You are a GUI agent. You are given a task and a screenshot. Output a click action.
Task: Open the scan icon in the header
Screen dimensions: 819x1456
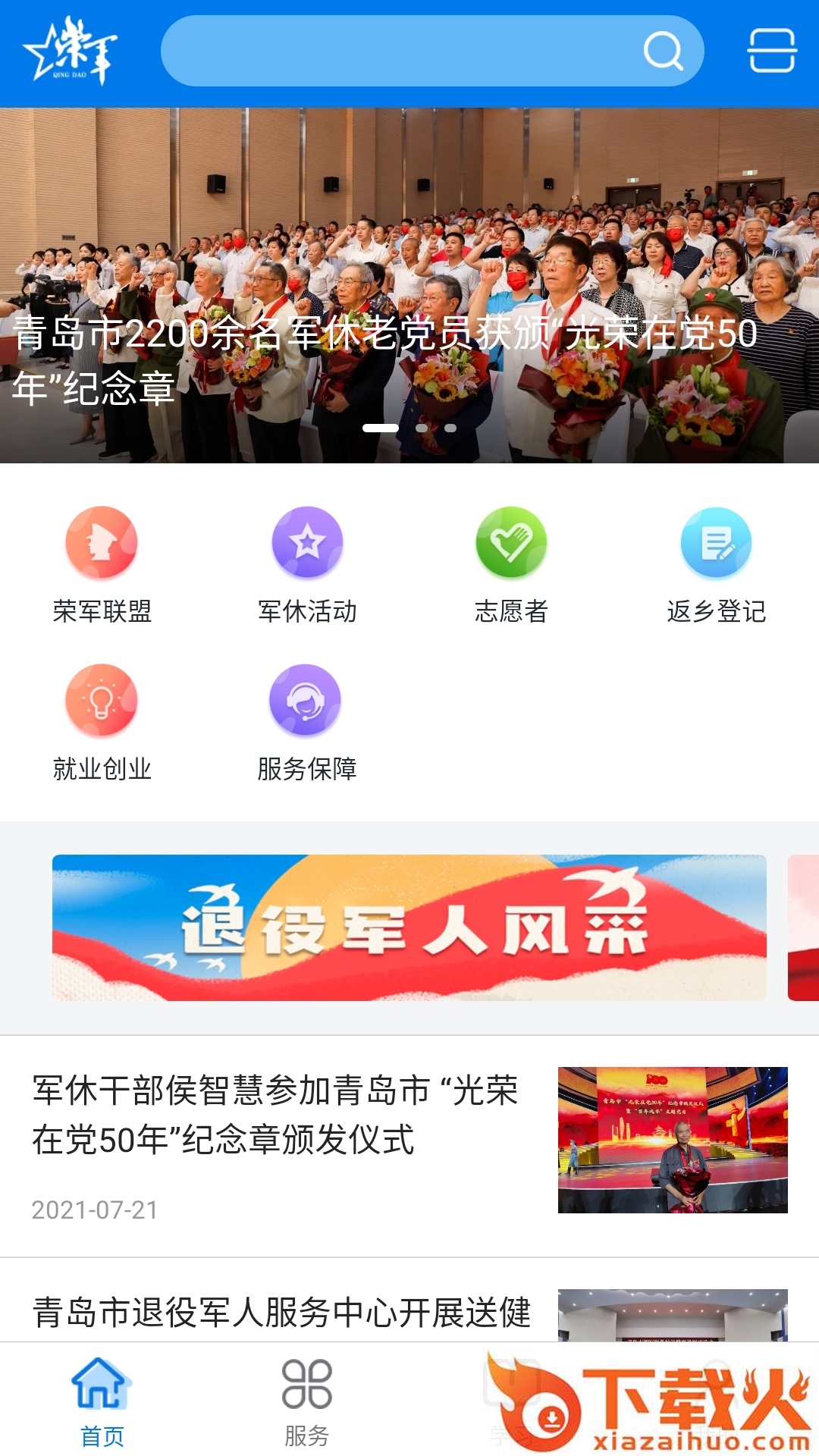point(772,51)
